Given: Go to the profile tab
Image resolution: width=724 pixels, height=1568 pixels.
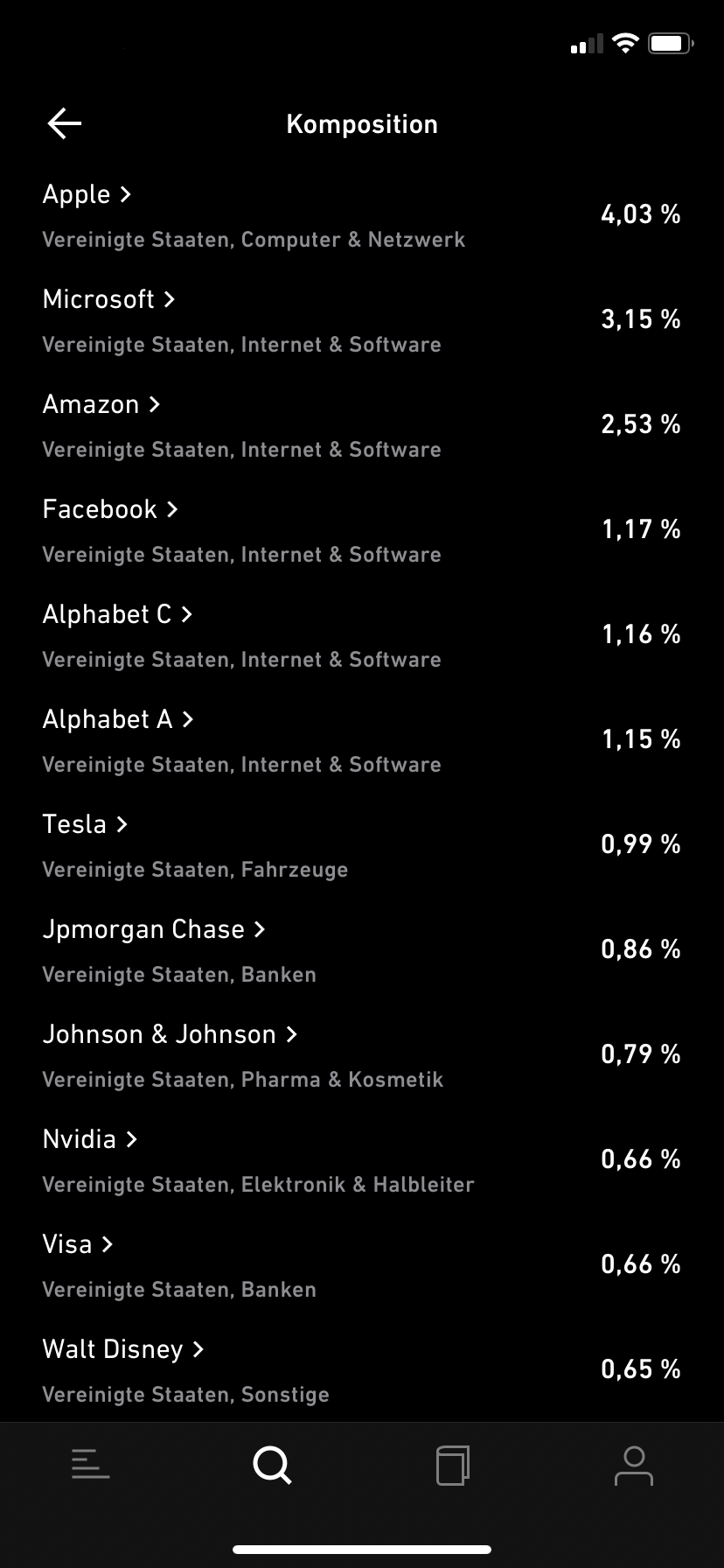Looking at the screenshot, I should coord(634,1465).
